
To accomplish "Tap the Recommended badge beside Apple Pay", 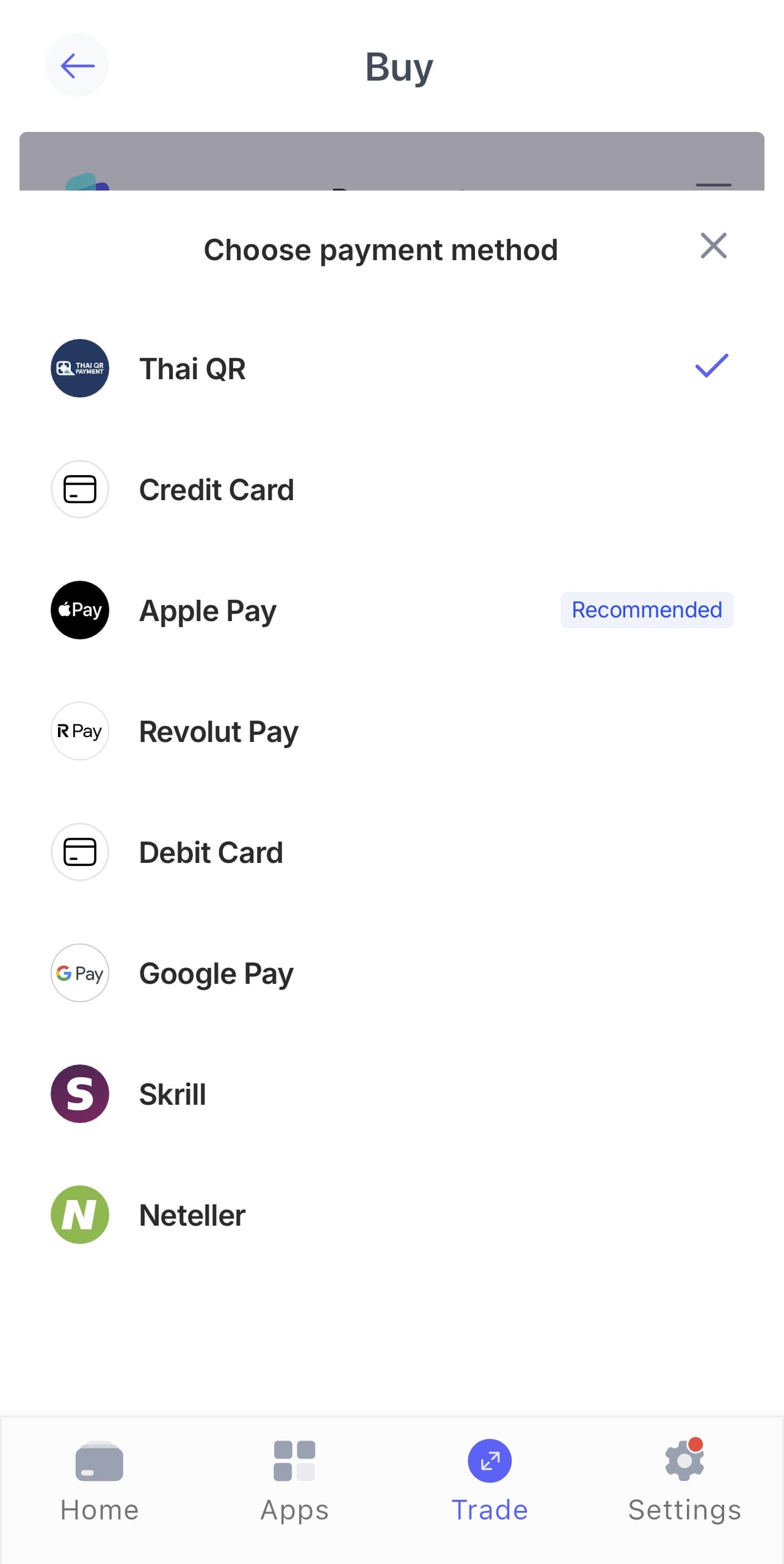I will pos(647,609).
